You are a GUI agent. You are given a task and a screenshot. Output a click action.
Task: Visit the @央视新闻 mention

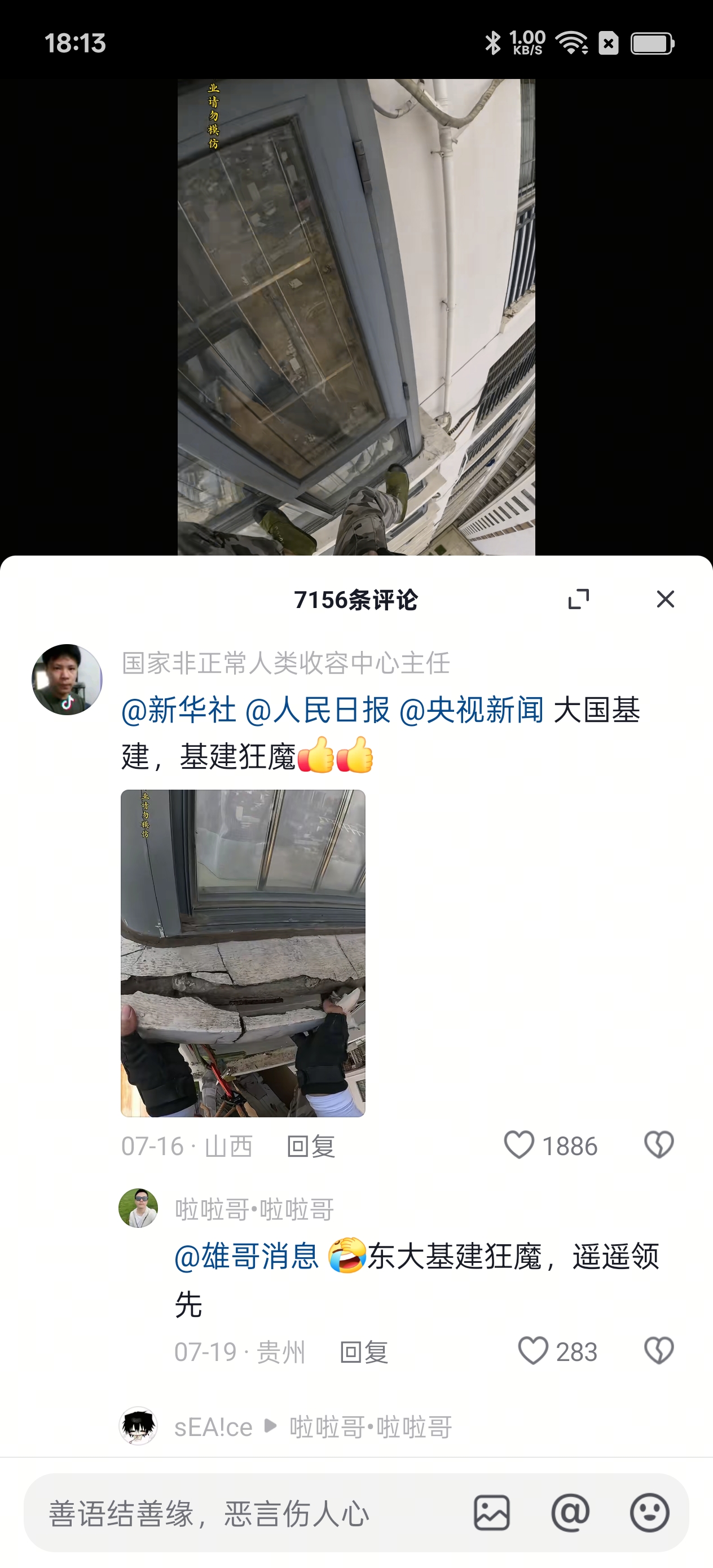coord(472,710)
